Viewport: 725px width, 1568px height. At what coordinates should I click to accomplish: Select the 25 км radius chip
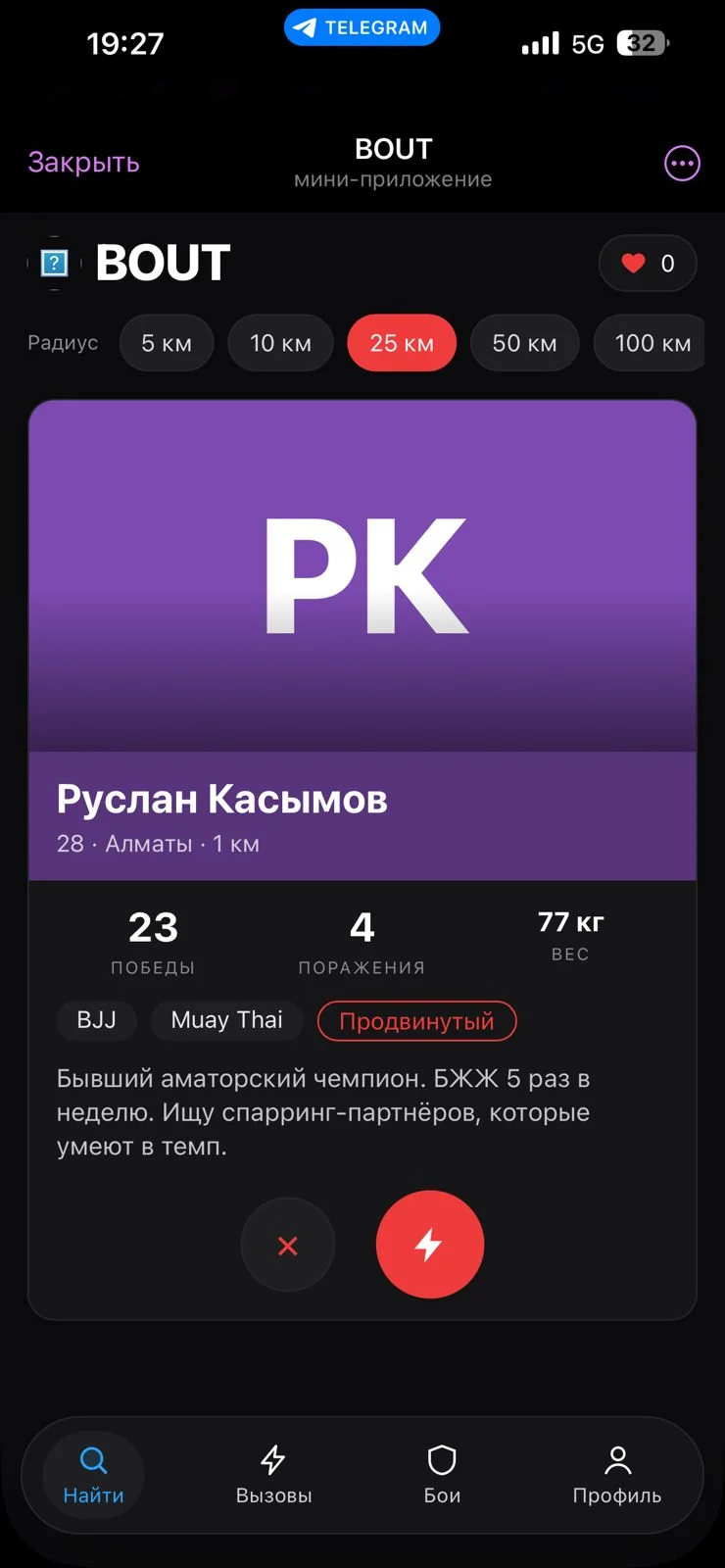[x=402, y=343]
